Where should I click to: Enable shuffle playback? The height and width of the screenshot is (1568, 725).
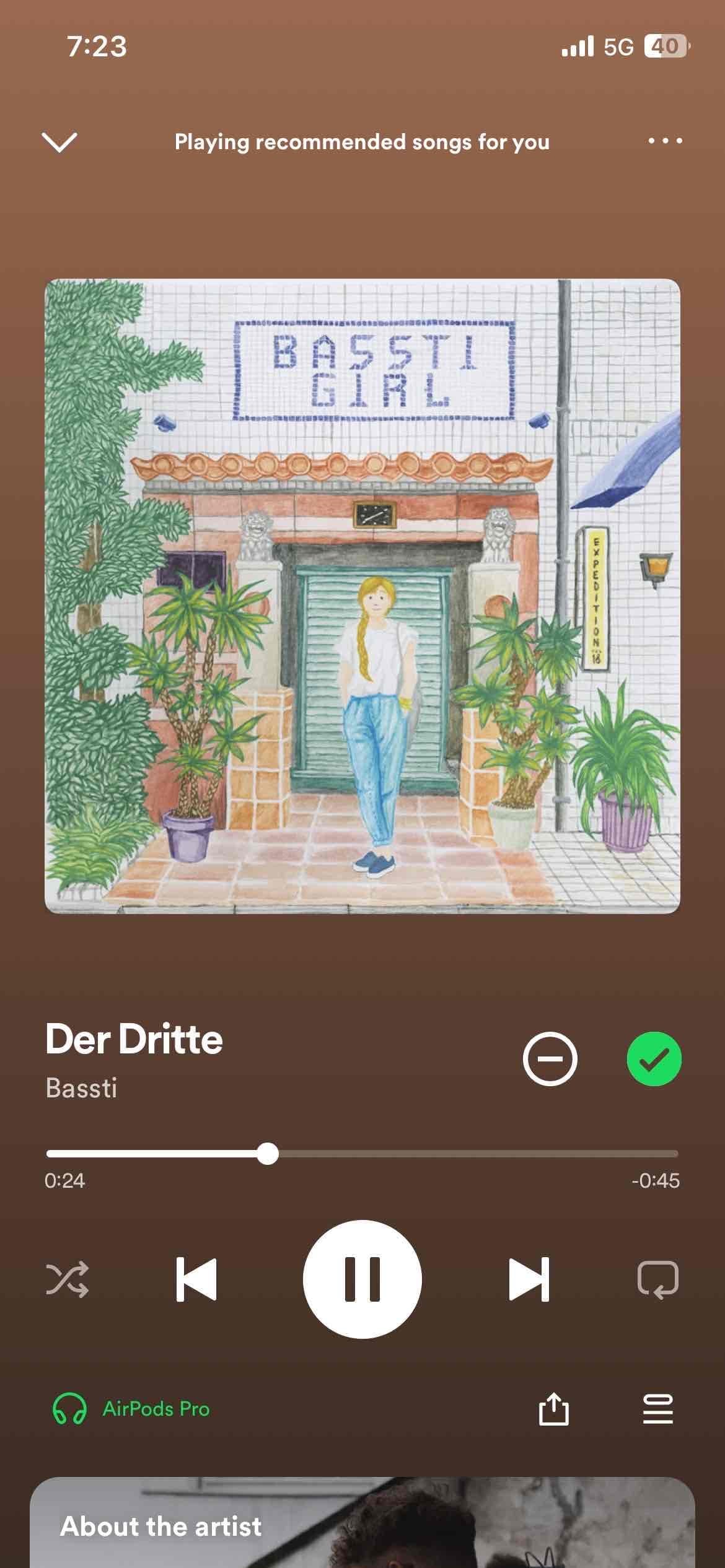click(67, 1279)
